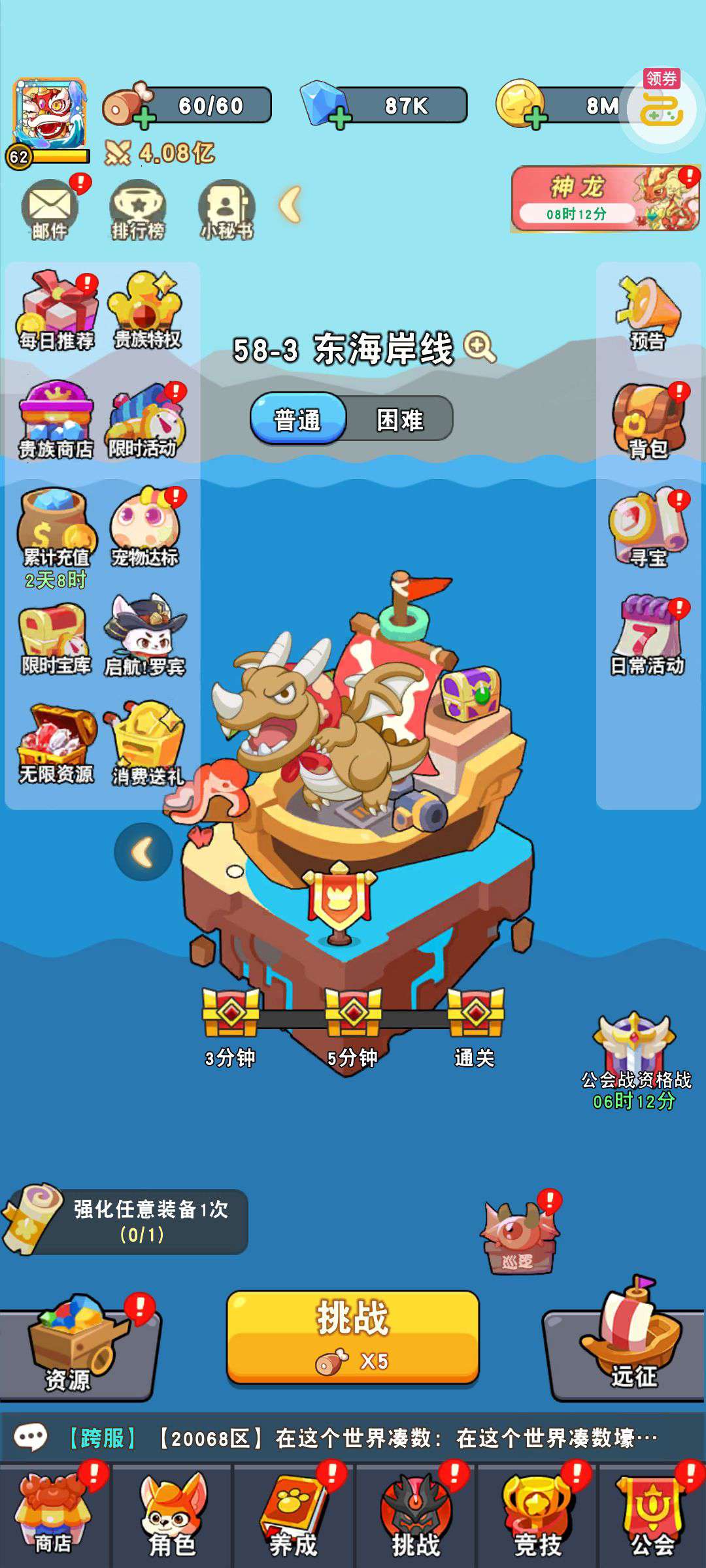Magnify the 58-3 东海岸线 stage details
The image size is (706, 1568).
tap(480, 347)
